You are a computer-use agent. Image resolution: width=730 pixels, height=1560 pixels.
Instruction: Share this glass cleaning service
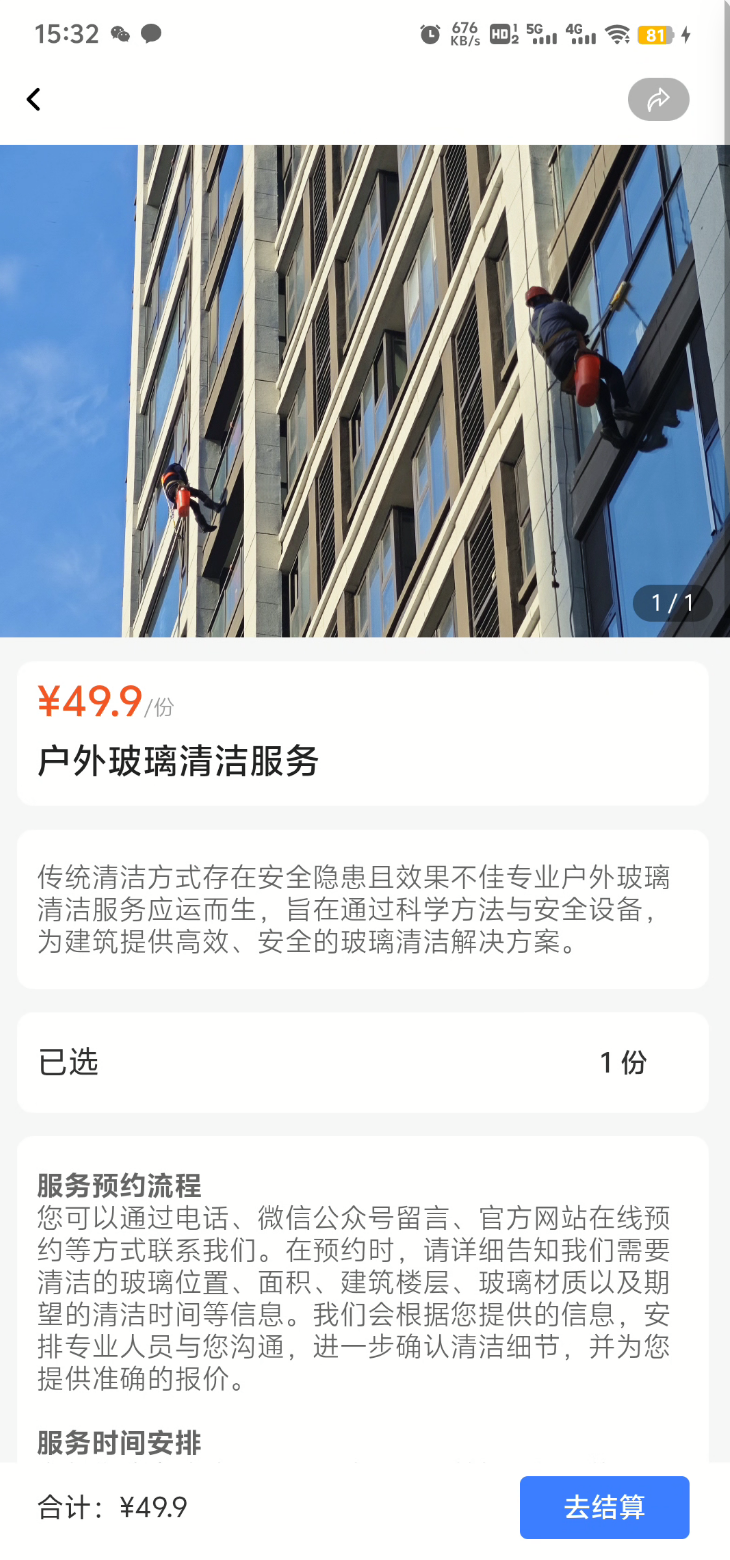[658, 99]
